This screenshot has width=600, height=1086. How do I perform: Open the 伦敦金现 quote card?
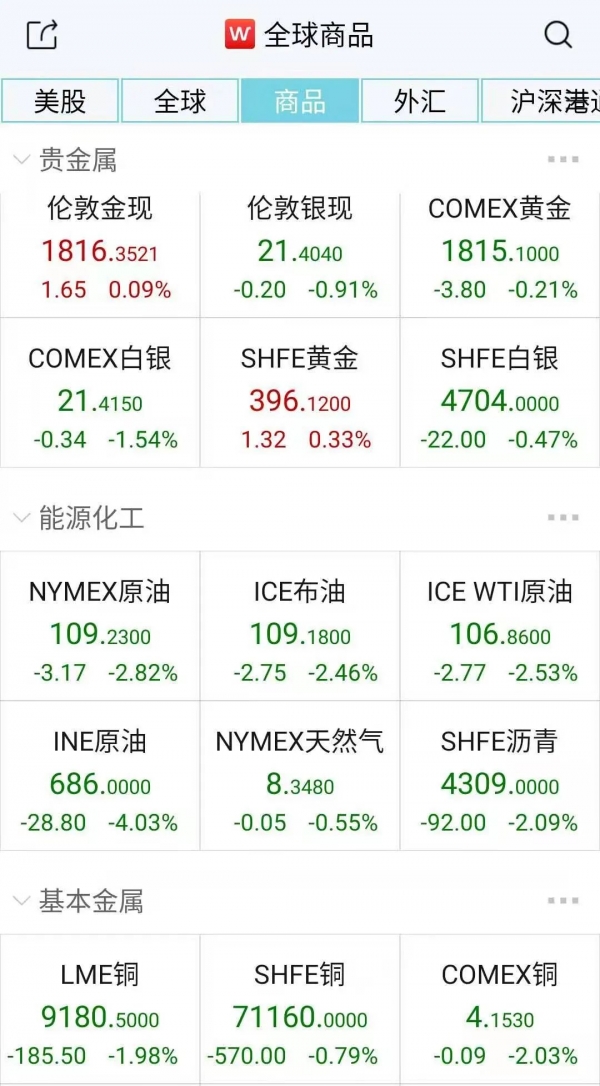pos(100,254)
